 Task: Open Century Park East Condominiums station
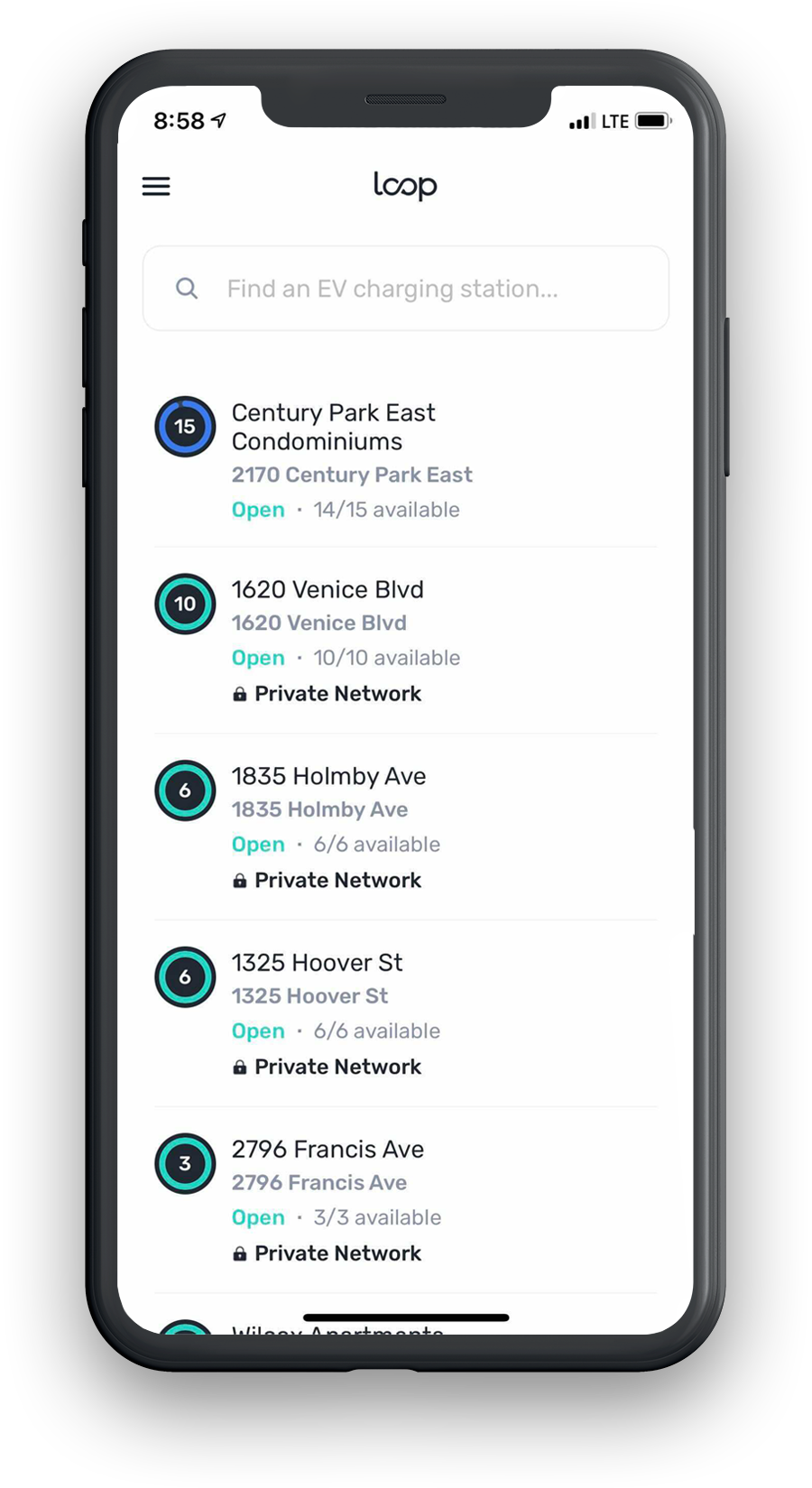click(406, 460)
